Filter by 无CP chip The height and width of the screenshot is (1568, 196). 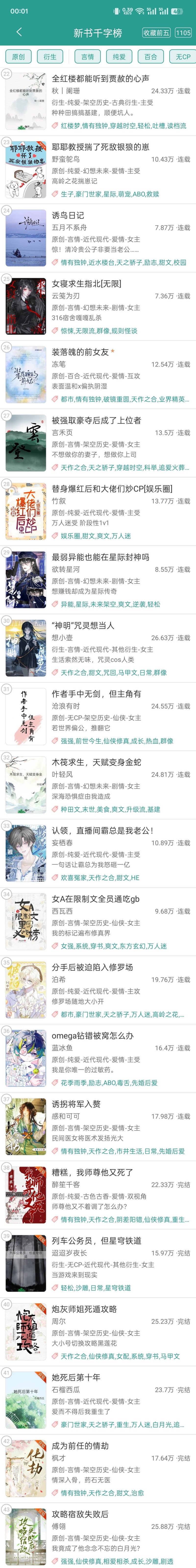[x=183, y=57]
